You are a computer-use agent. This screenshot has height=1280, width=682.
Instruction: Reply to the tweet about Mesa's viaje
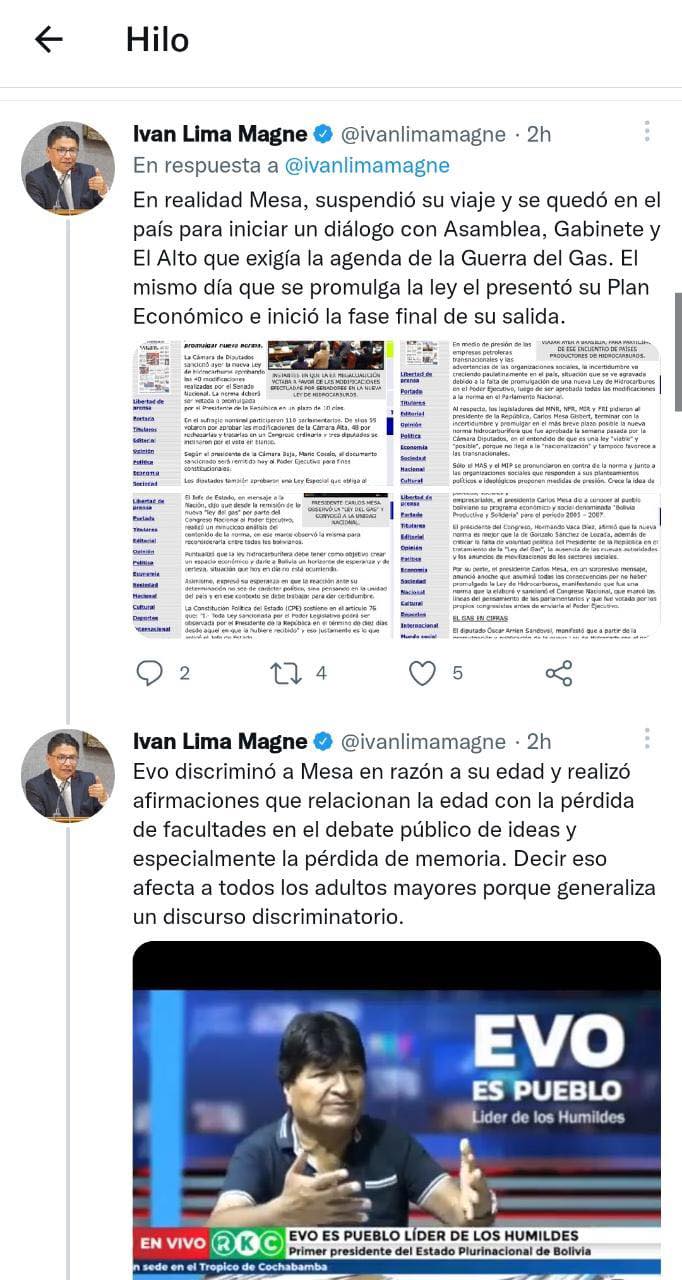(150, 673)
